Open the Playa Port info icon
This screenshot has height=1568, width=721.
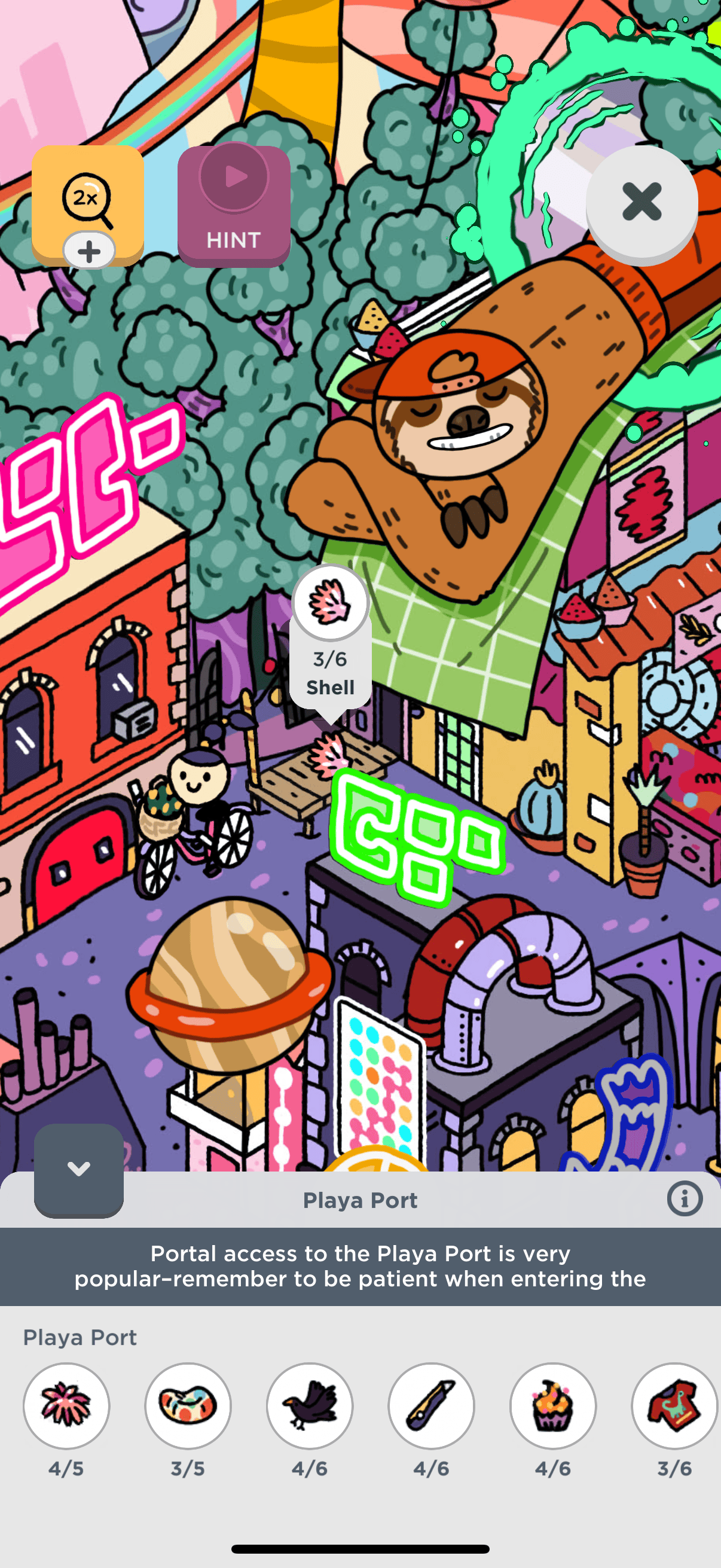tap(685, 1199)
